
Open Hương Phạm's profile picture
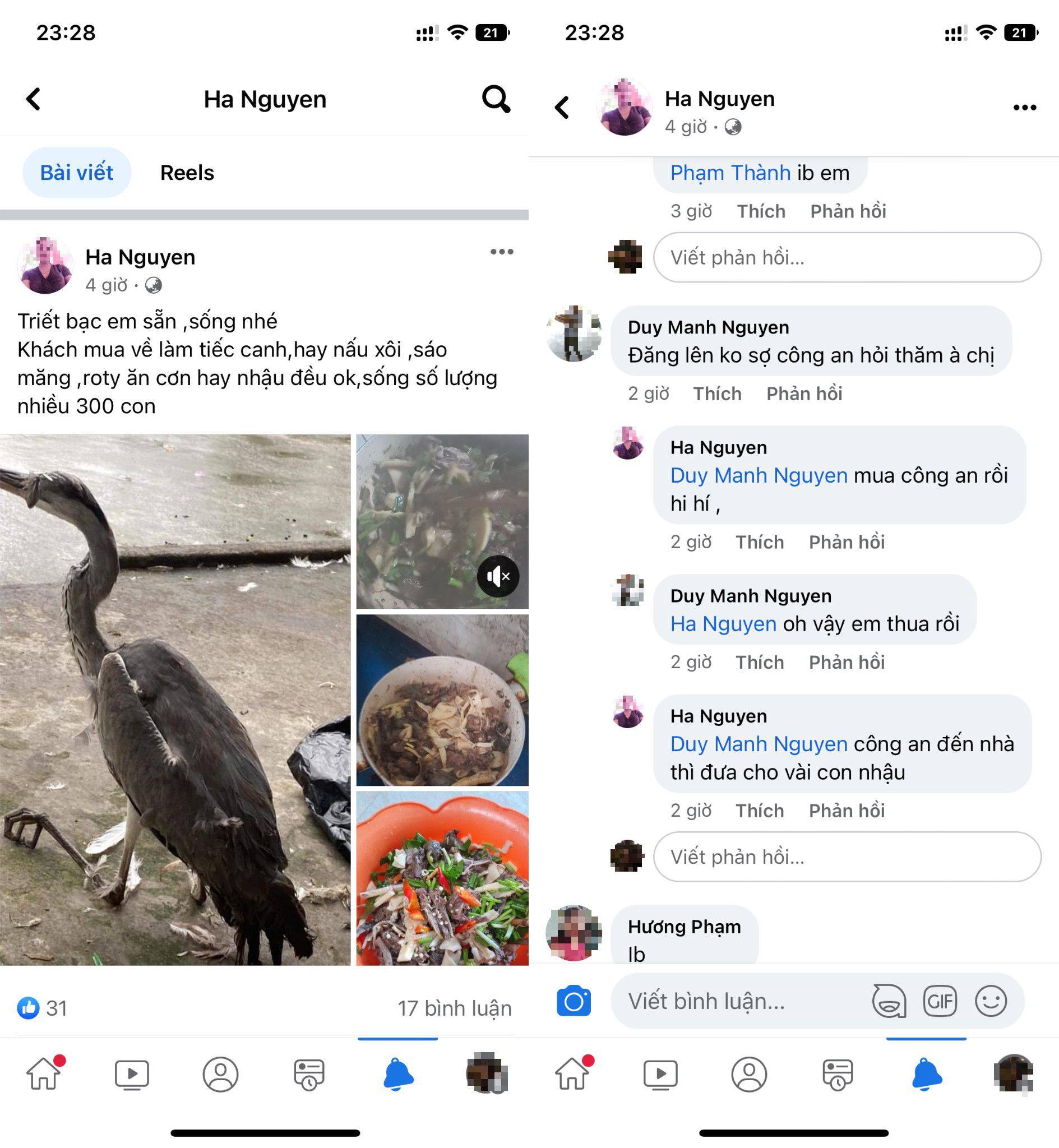point(574,933)
